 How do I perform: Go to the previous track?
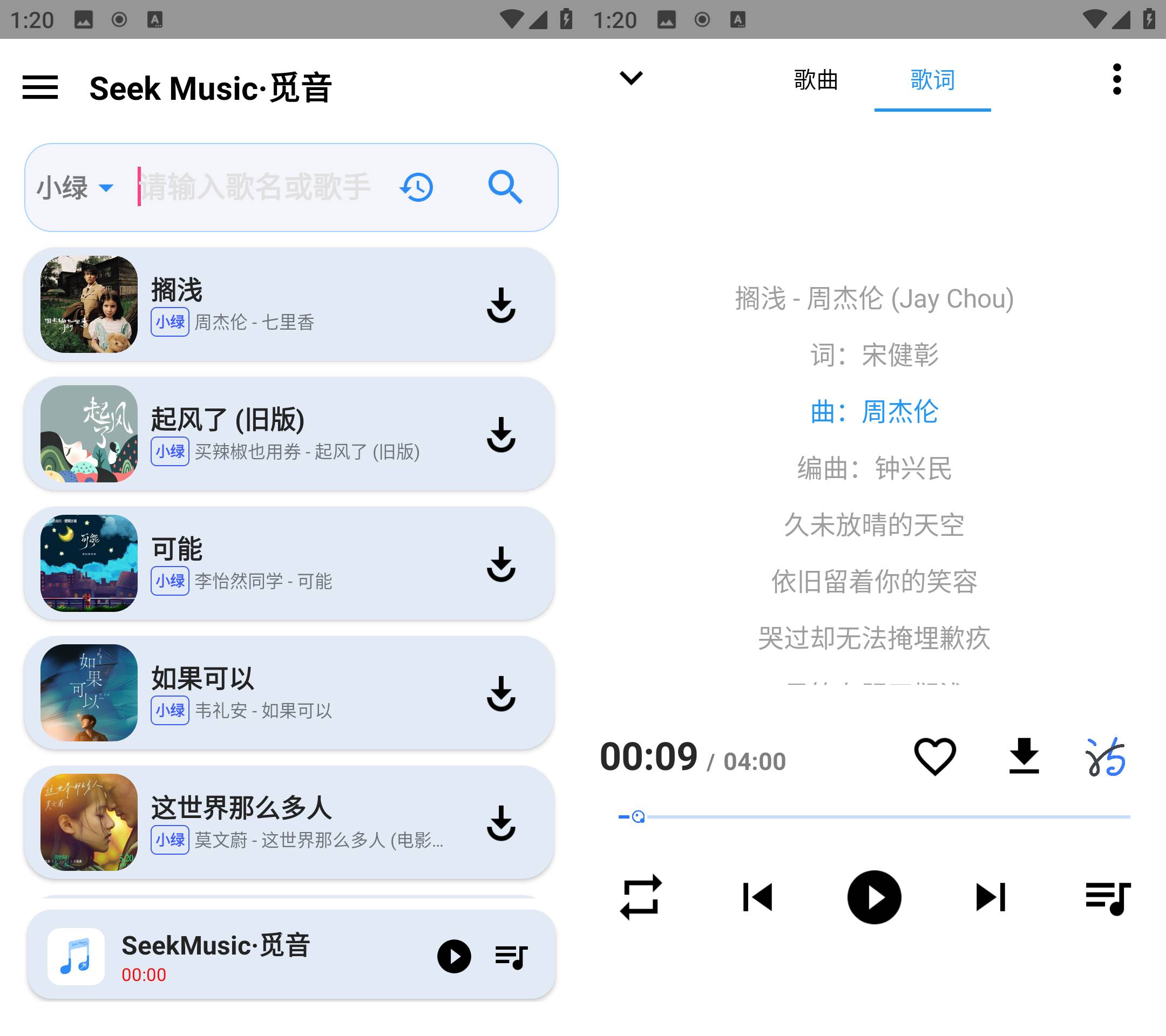(x=757, y=897)
